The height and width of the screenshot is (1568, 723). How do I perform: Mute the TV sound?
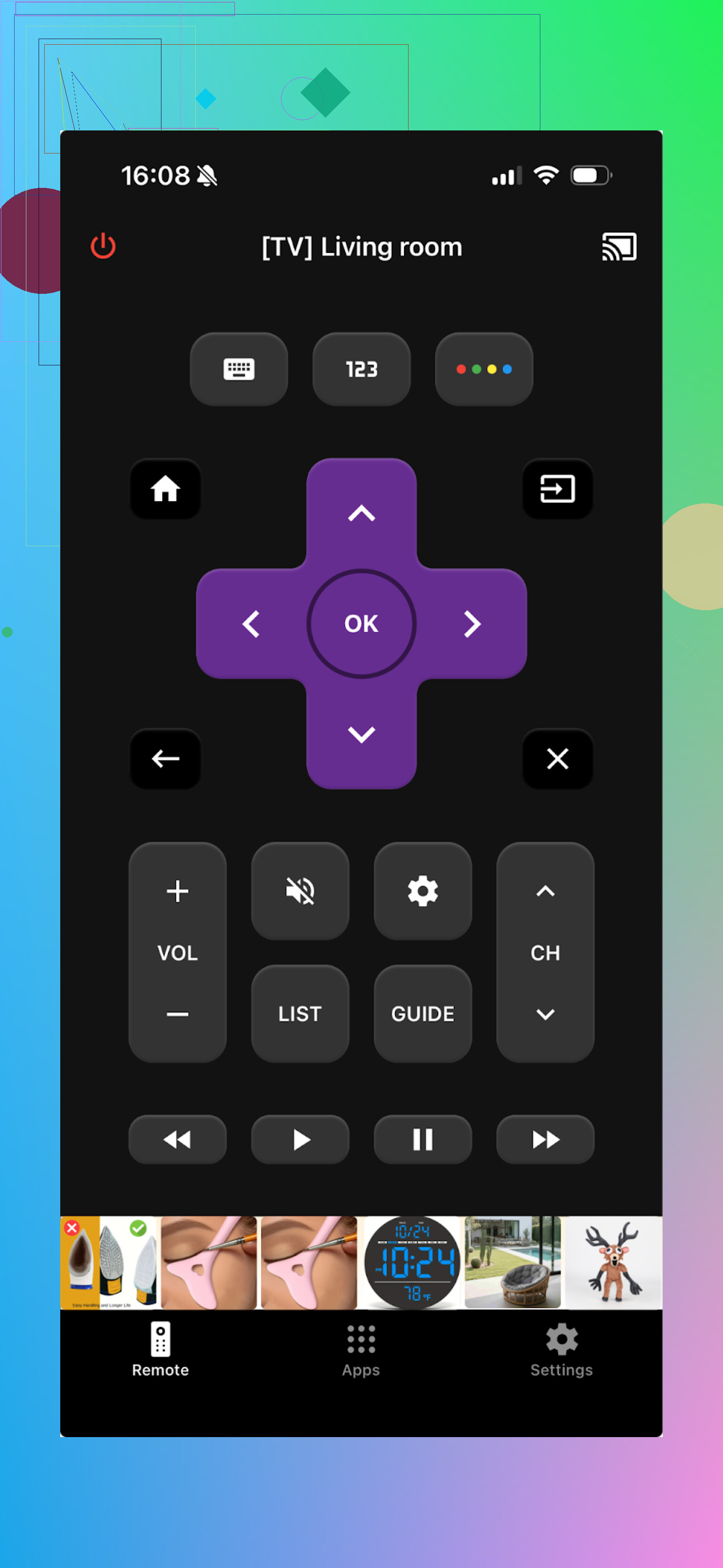[300, 891]
